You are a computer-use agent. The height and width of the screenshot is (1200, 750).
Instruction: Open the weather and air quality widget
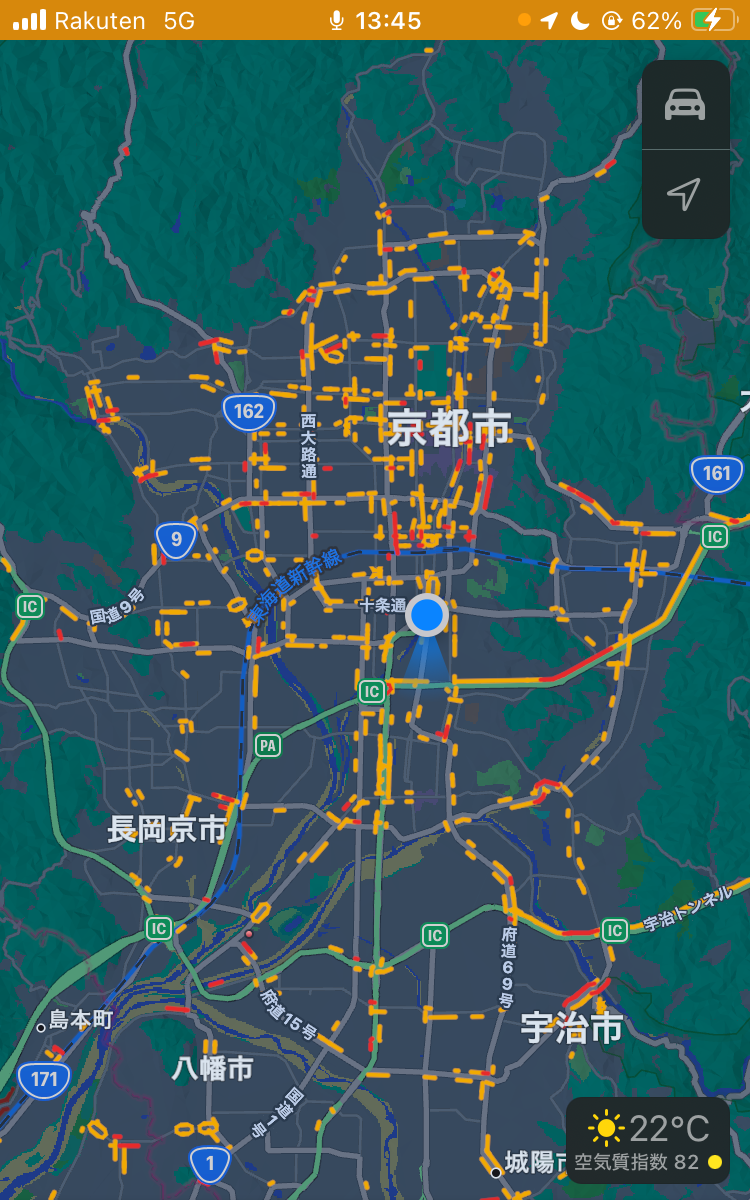pyautogui.click(x=648, y=1141)
